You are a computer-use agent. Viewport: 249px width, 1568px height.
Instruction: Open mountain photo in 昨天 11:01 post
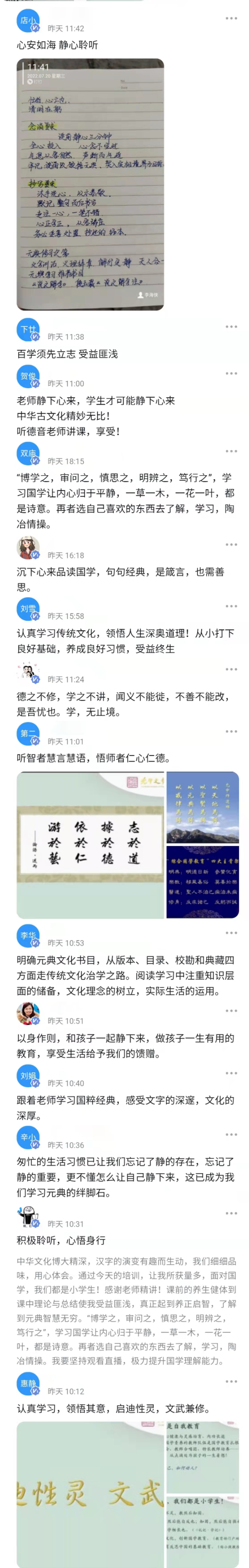pos(202,807)
